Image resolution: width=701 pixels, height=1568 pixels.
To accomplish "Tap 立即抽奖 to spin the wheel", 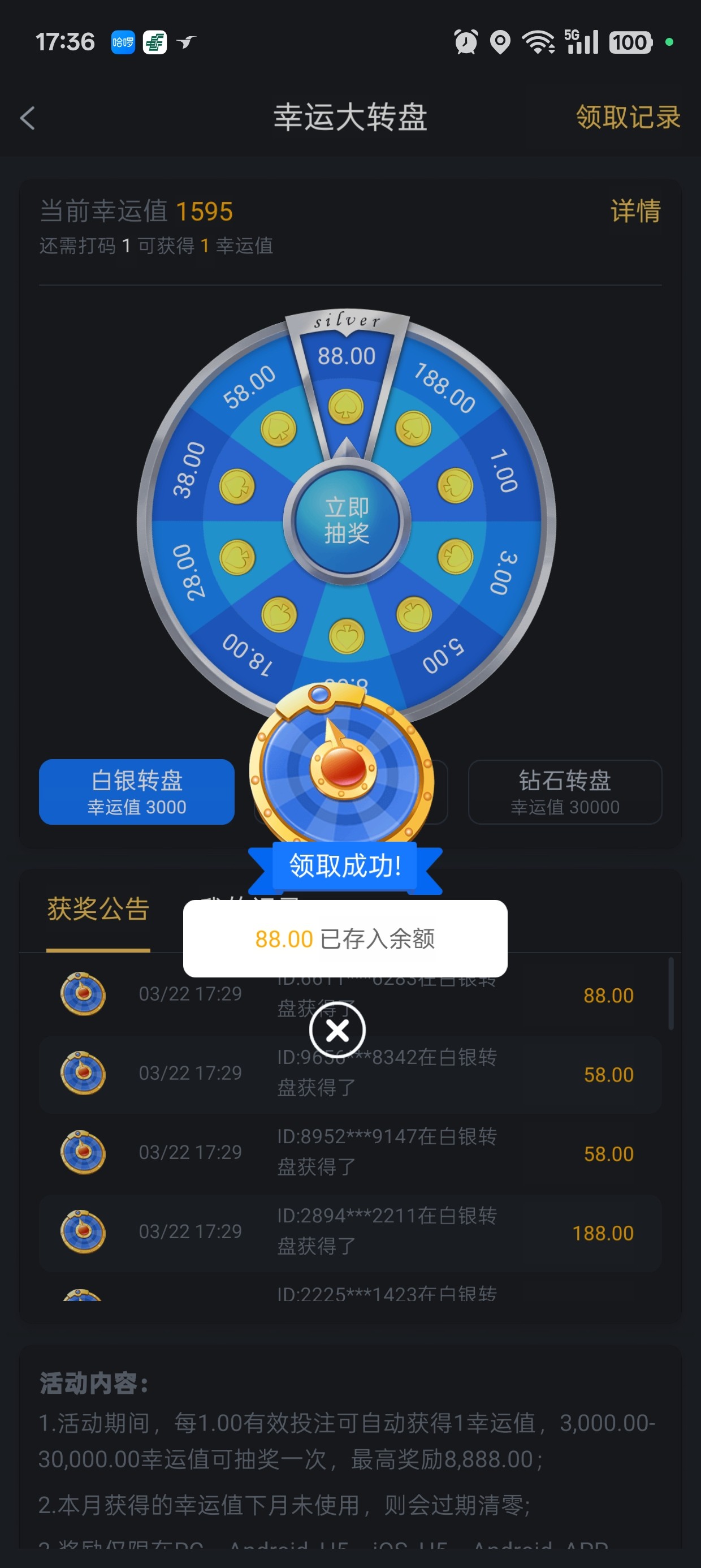I will pos(346,521).
